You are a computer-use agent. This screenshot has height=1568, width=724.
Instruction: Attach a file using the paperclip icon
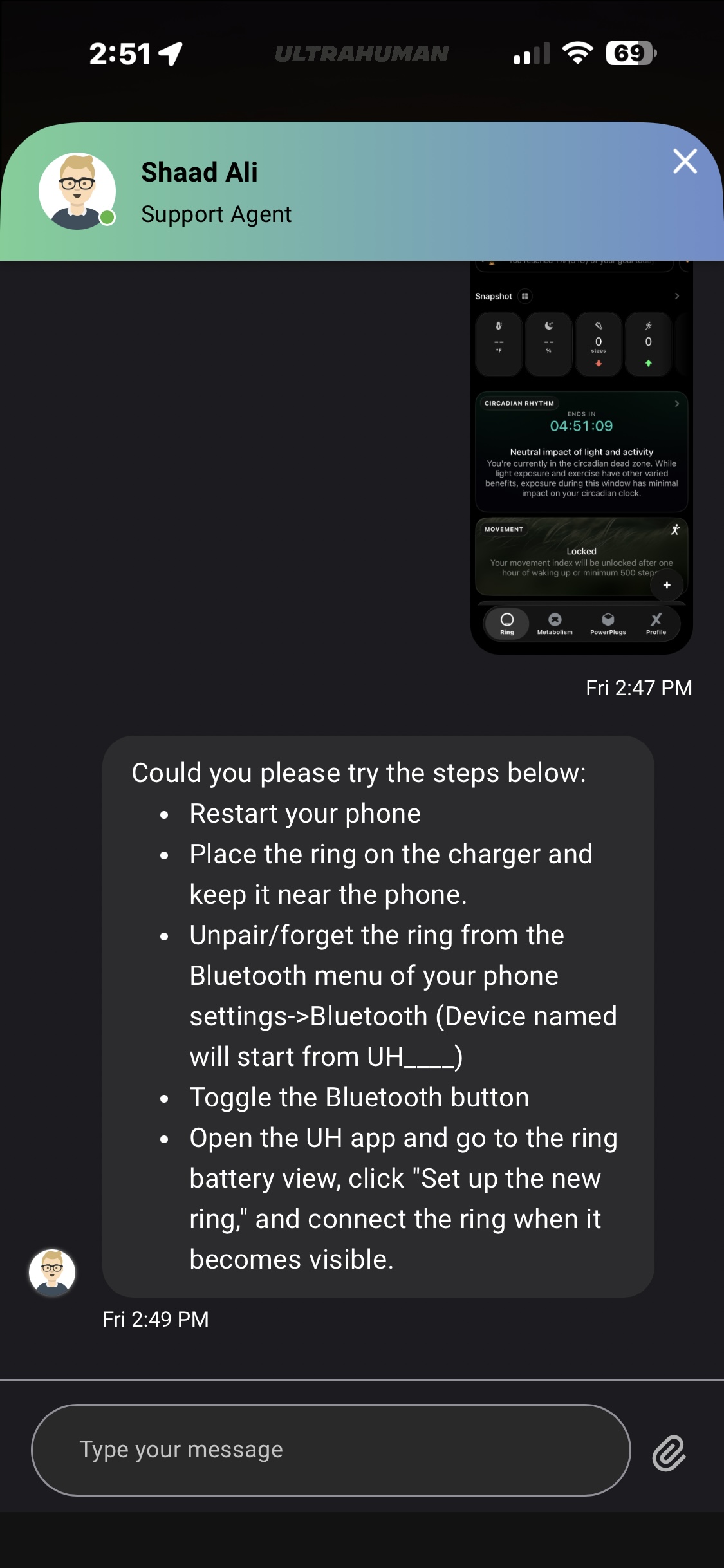[x=669, y=1453]
